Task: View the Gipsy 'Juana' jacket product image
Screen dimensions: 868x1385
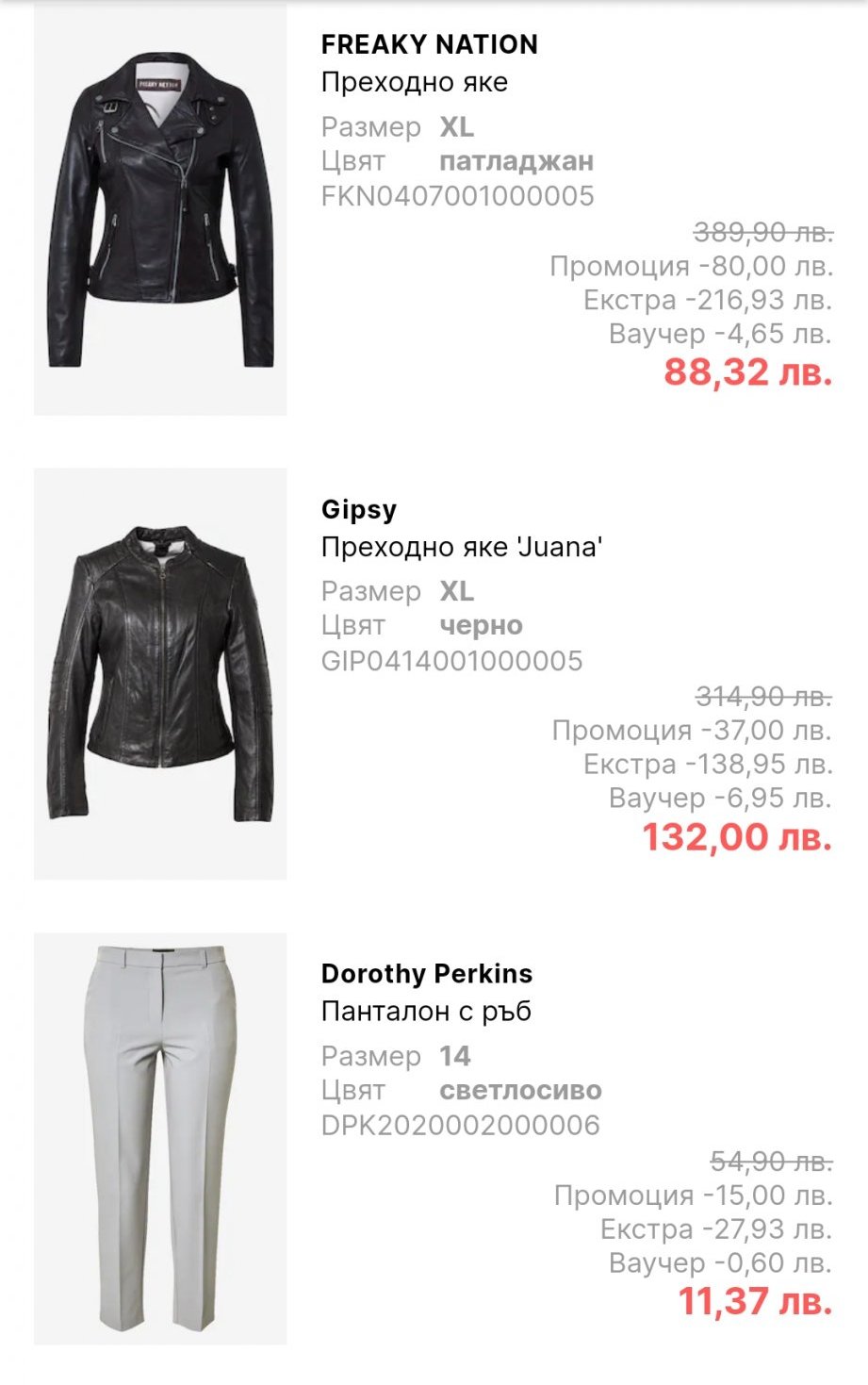Action: [x=160, y=673]
